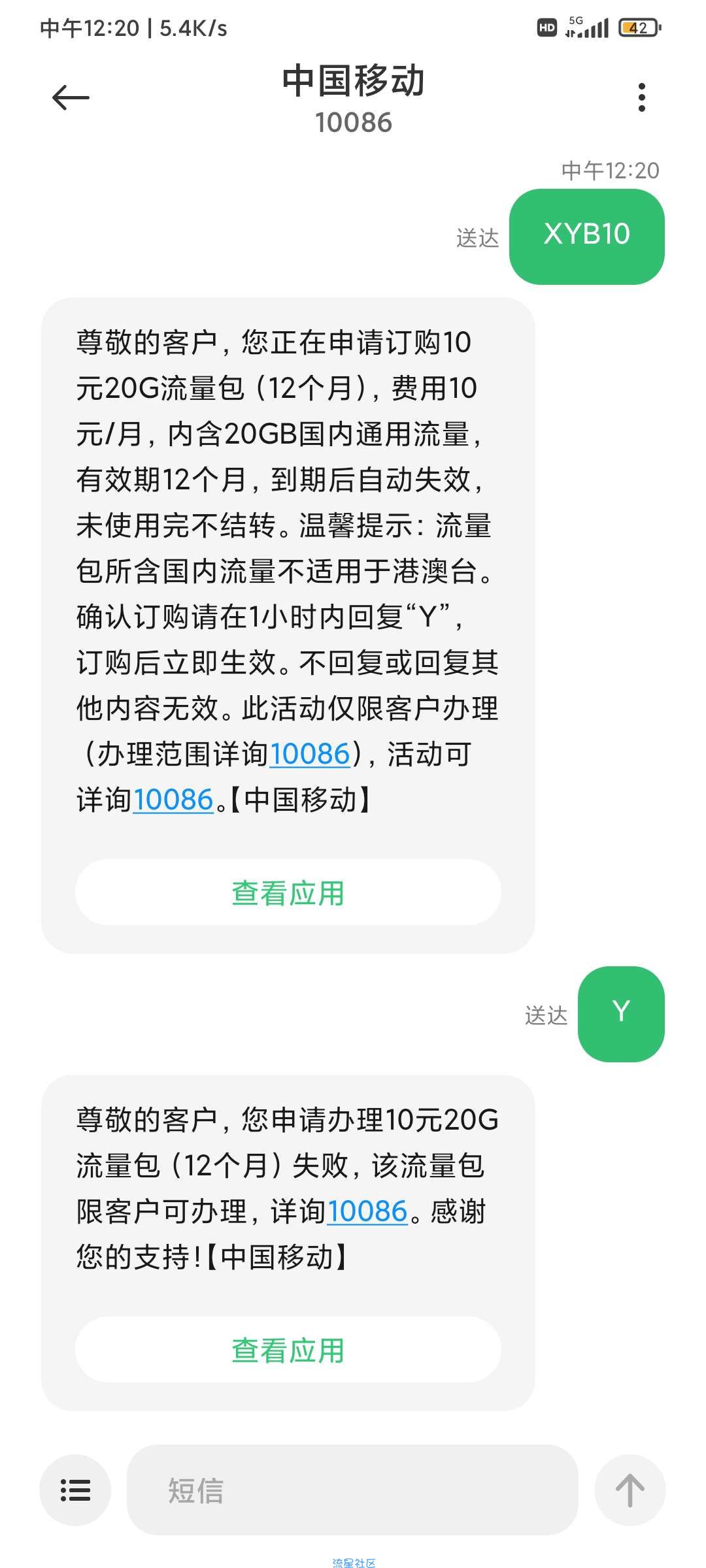Open the 10086 link in the failure message

[x=367, y=1211]
